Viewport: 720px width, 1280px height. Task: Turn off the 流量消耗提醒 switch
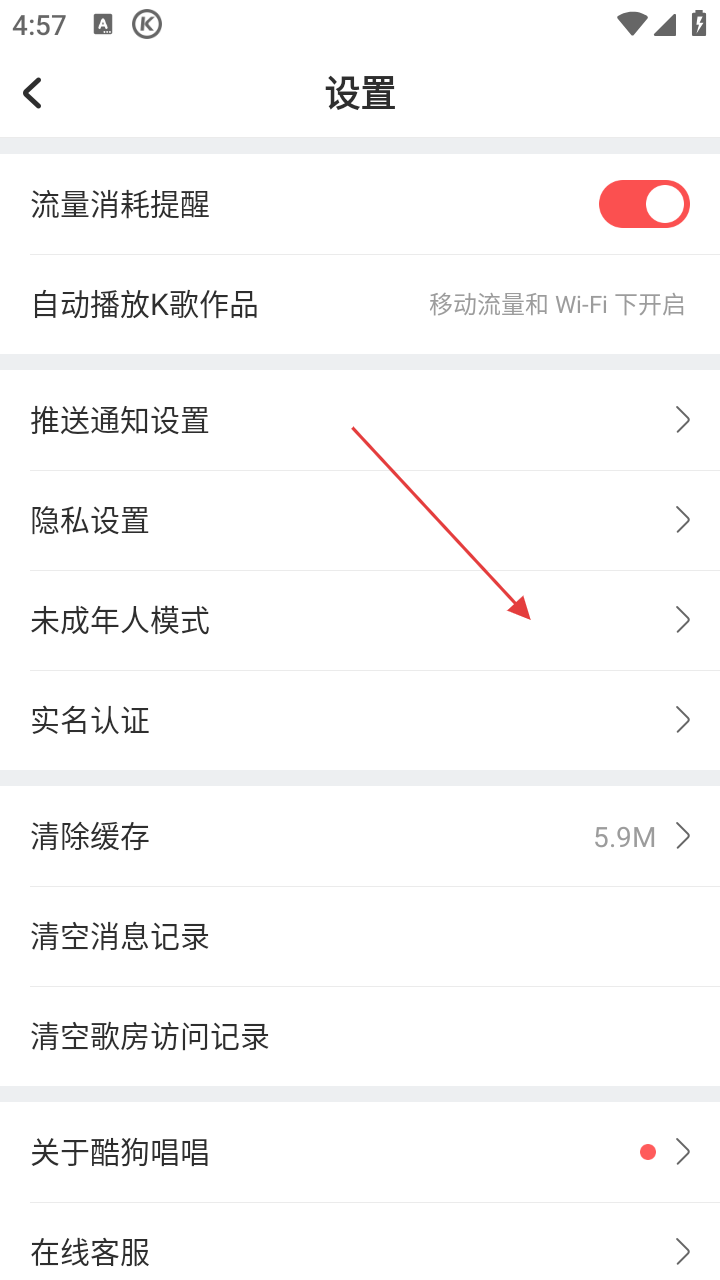pyautogui.click(x=644, y=205)
